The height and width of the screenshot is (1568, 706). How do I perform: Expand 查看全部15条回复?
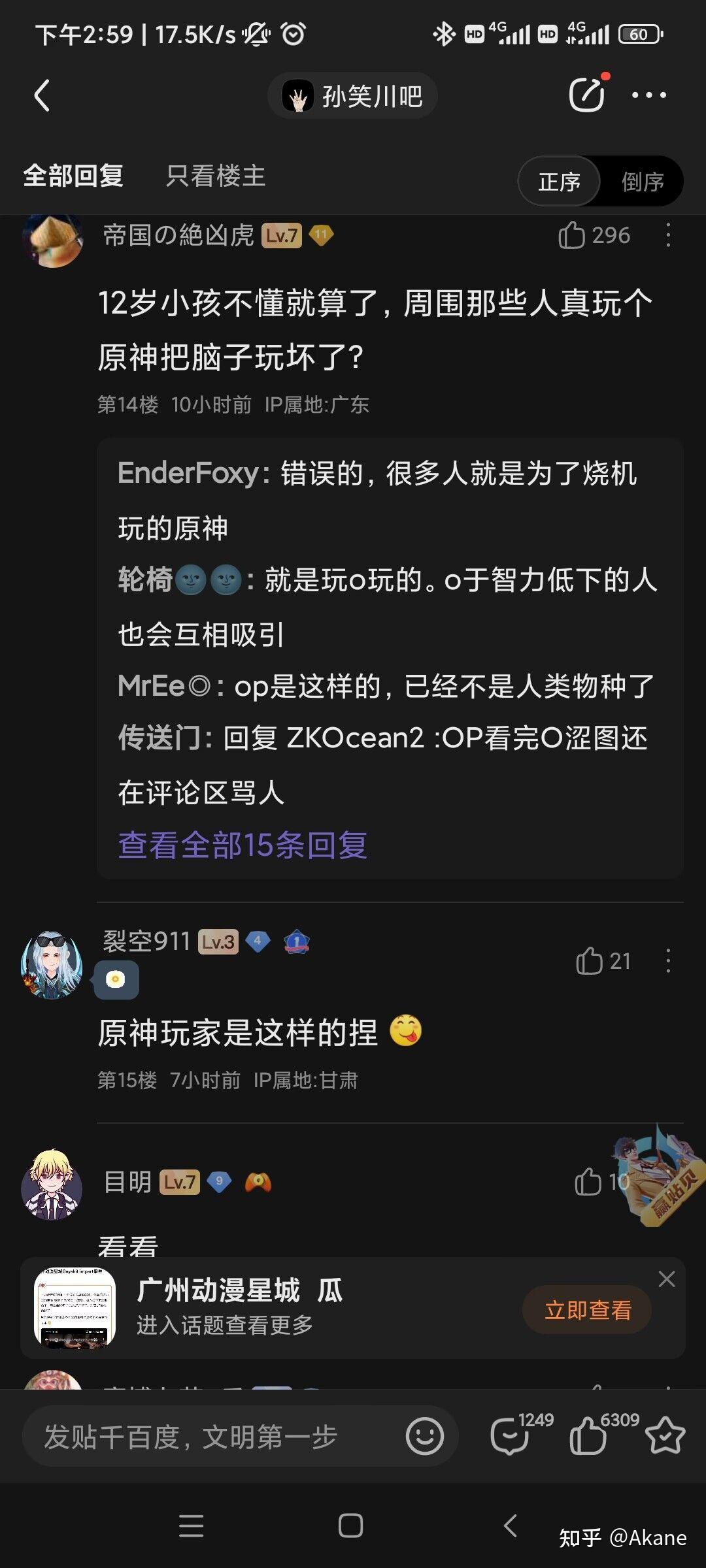pyautogui.click(x=243, y=845)
